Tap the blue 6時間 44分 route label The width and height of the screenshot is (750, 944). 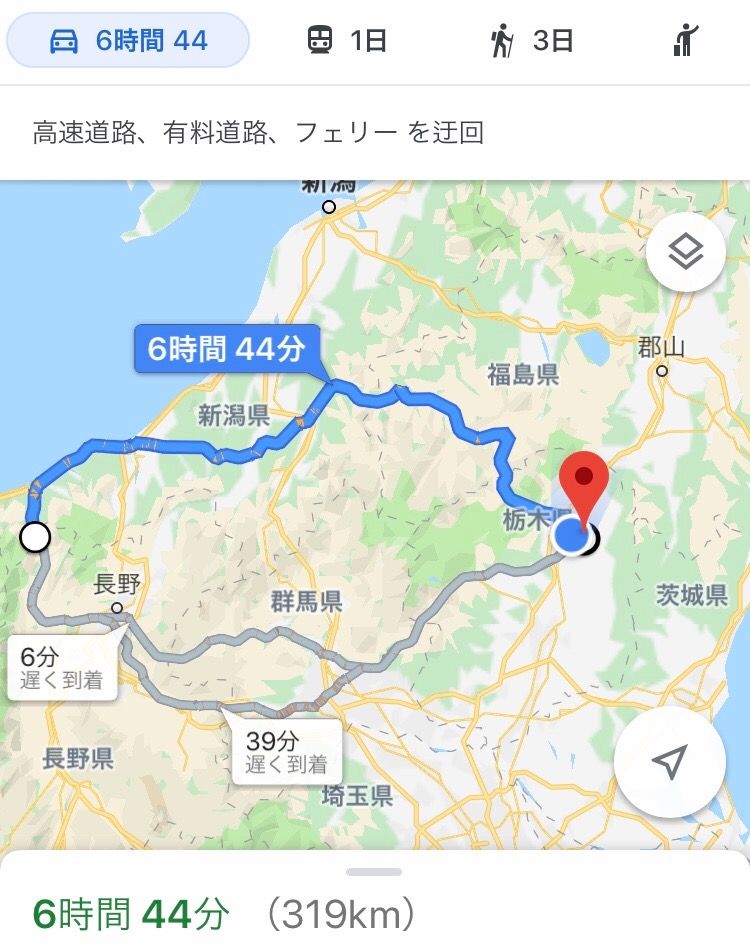pyautogui.click(x=226, y=349)
